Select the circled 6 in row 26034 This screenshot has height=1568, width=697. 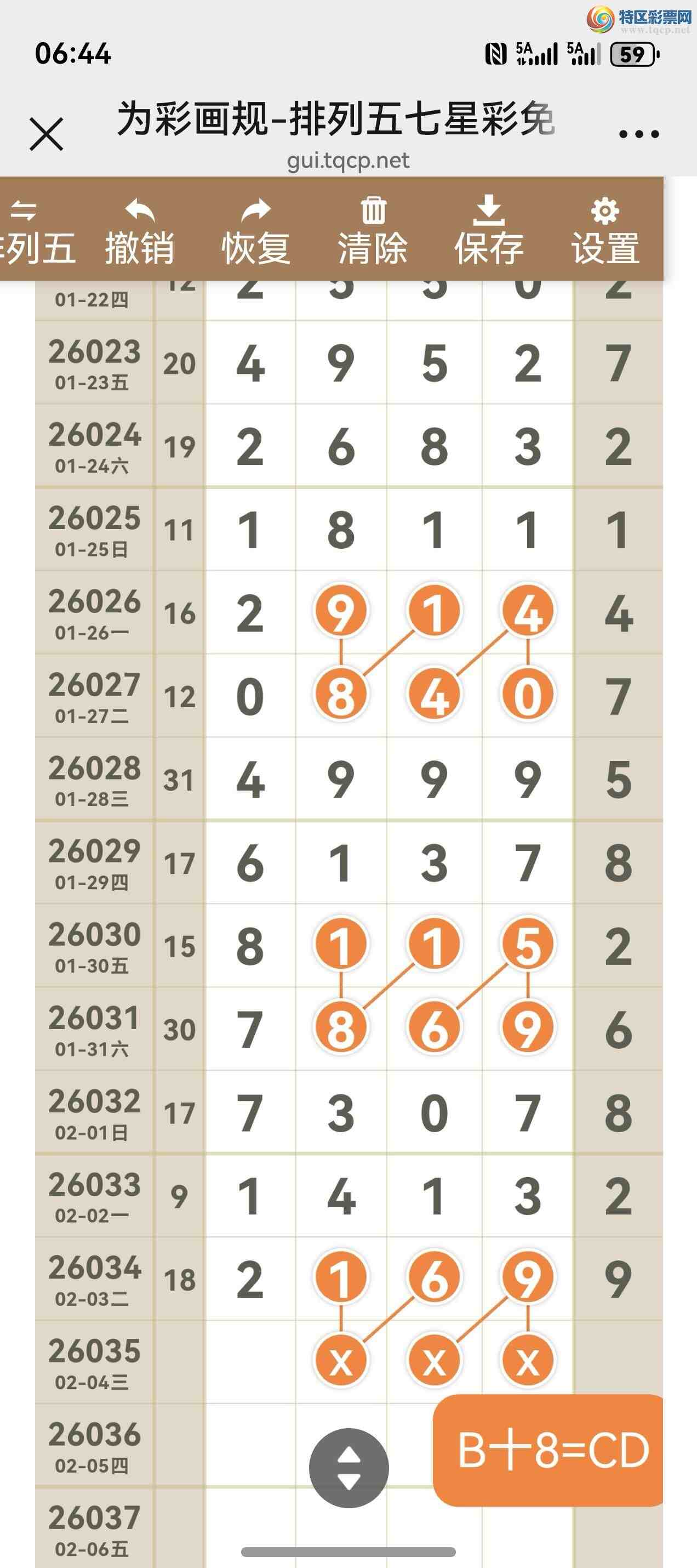point(433,1277)
